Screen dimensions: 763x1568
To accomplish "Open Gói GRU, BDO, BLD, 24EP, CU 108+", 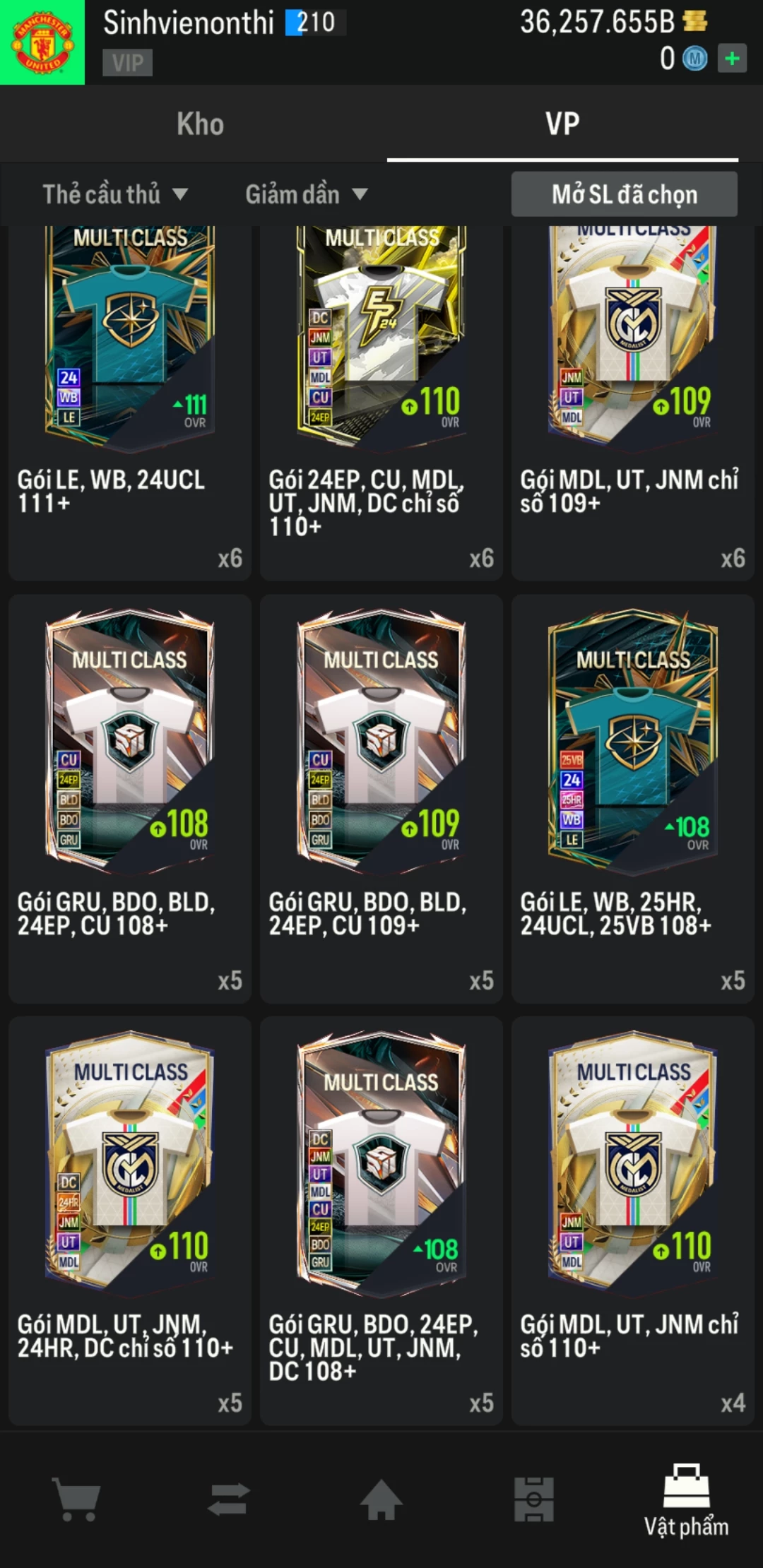I will coord(130,798).
